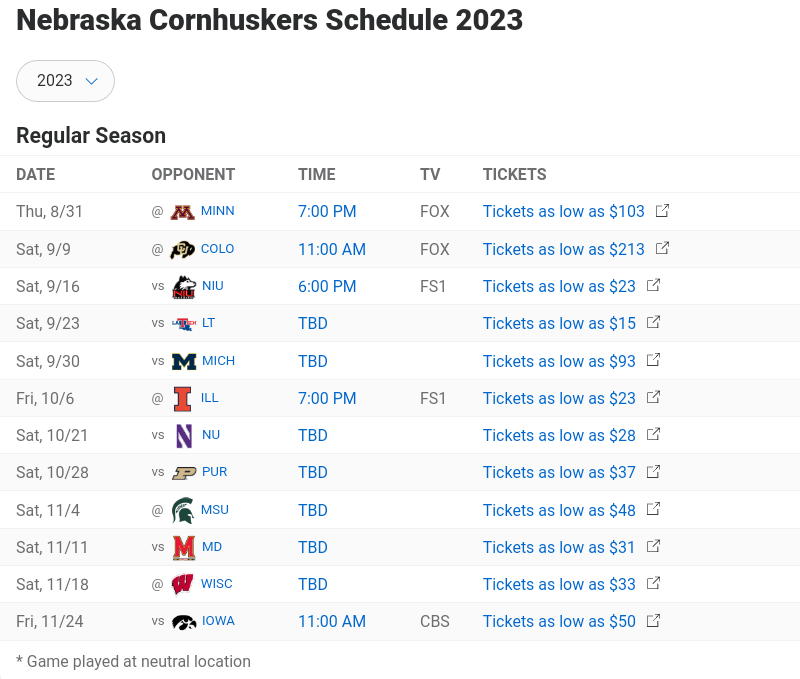Open tickets as low as $213
800x679 pixels.
pyautogui.click(x=563, y=249)
